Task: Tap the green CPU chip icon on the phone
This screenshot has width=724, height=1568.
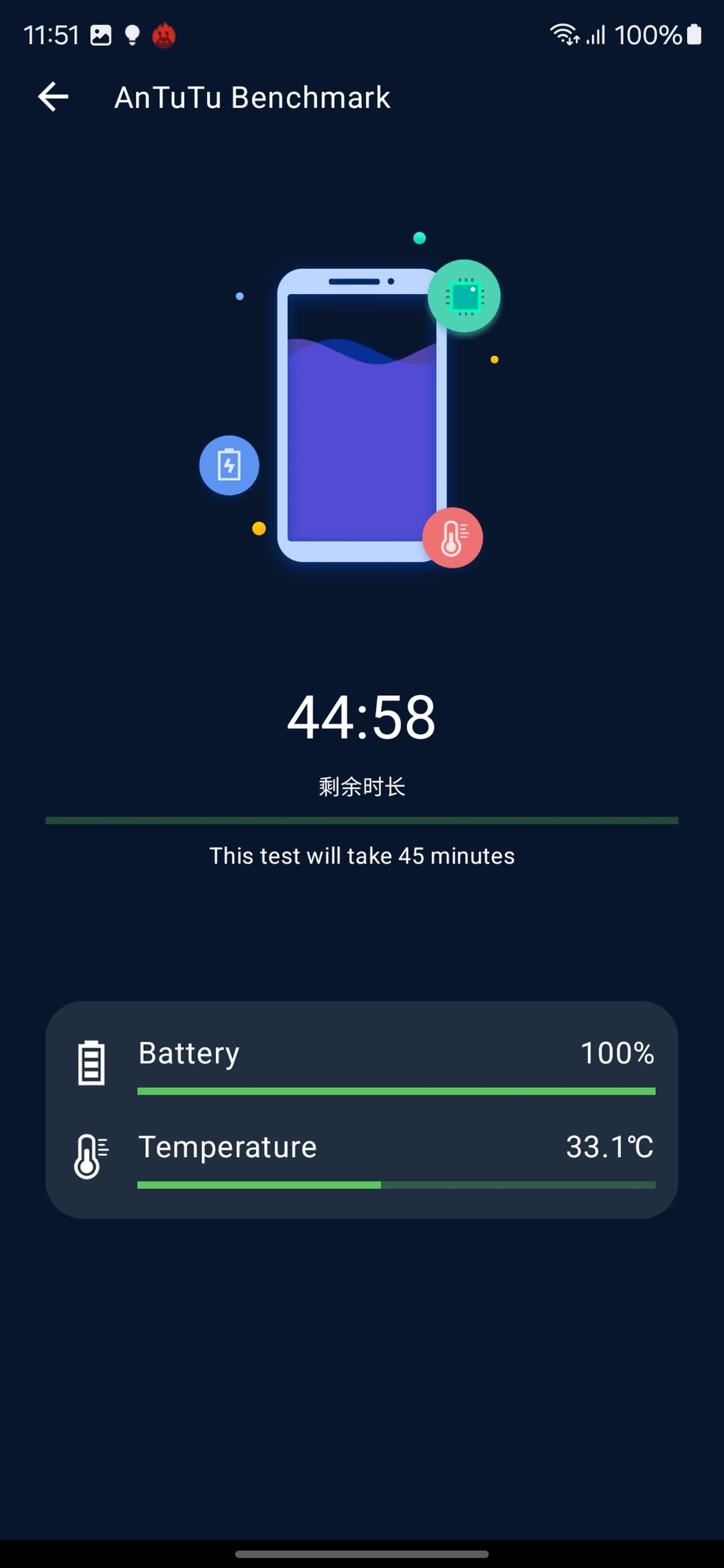Action: [465, 296]
